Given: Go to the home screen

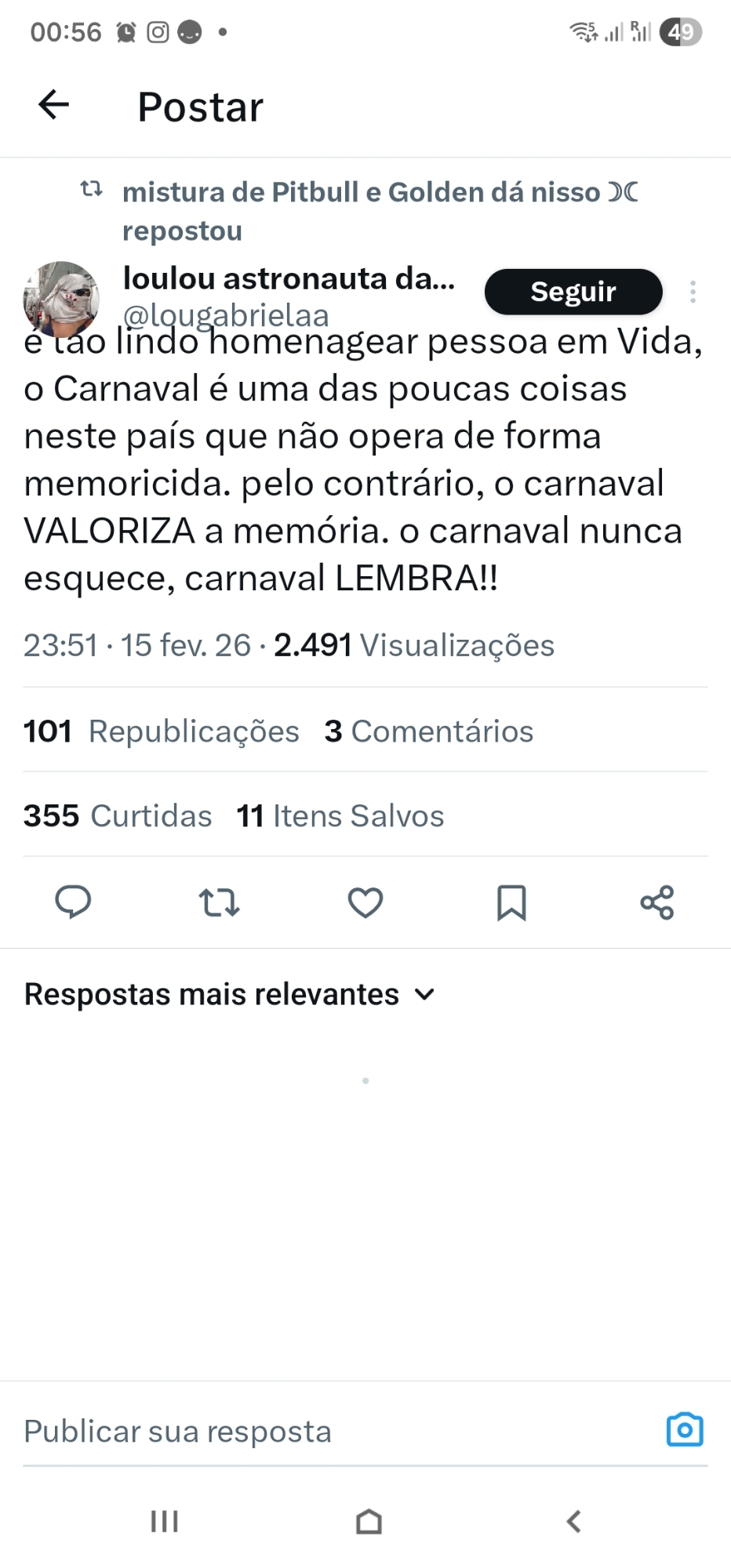Looking at the screenshot, I should [369, 1521].
